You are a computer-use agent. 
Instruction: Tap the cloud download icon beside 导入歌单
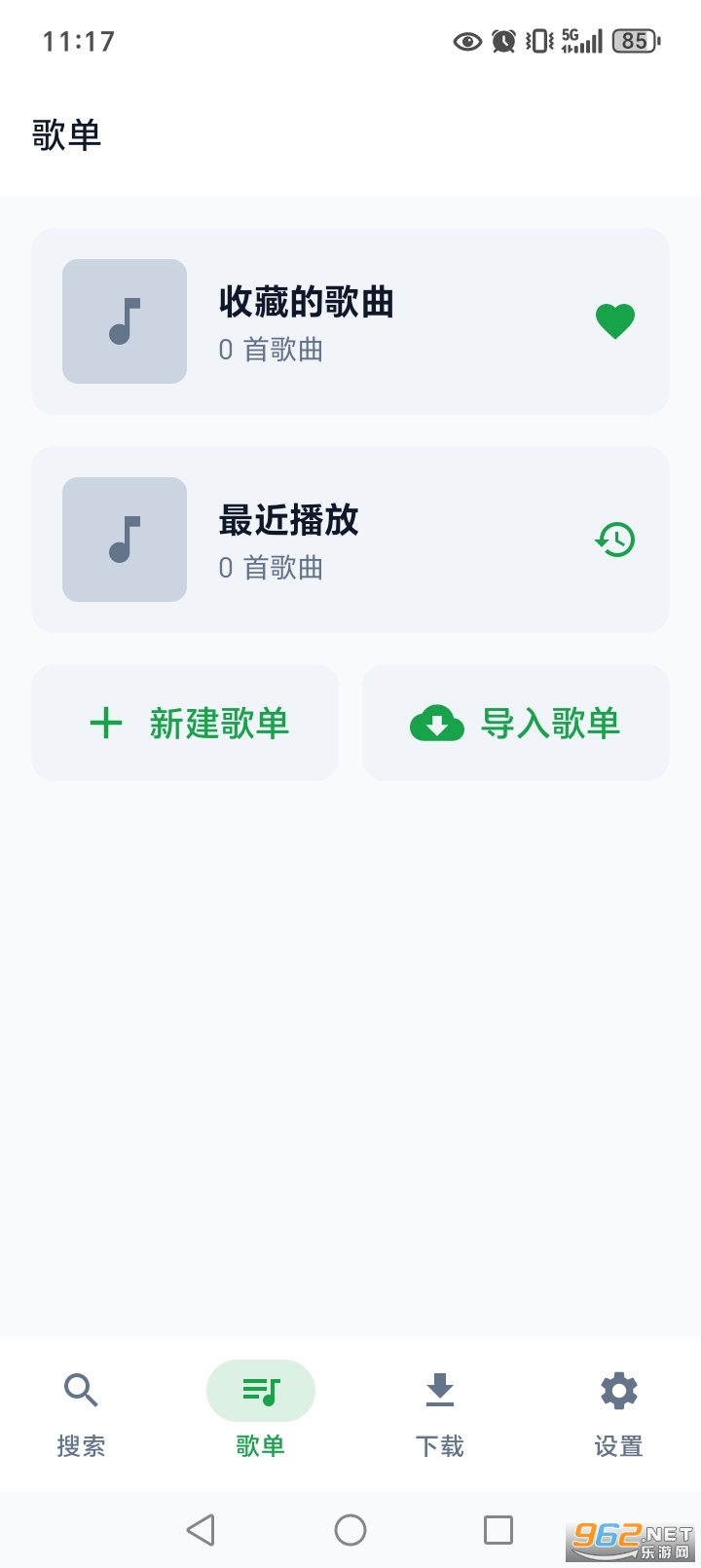[436, 723]
